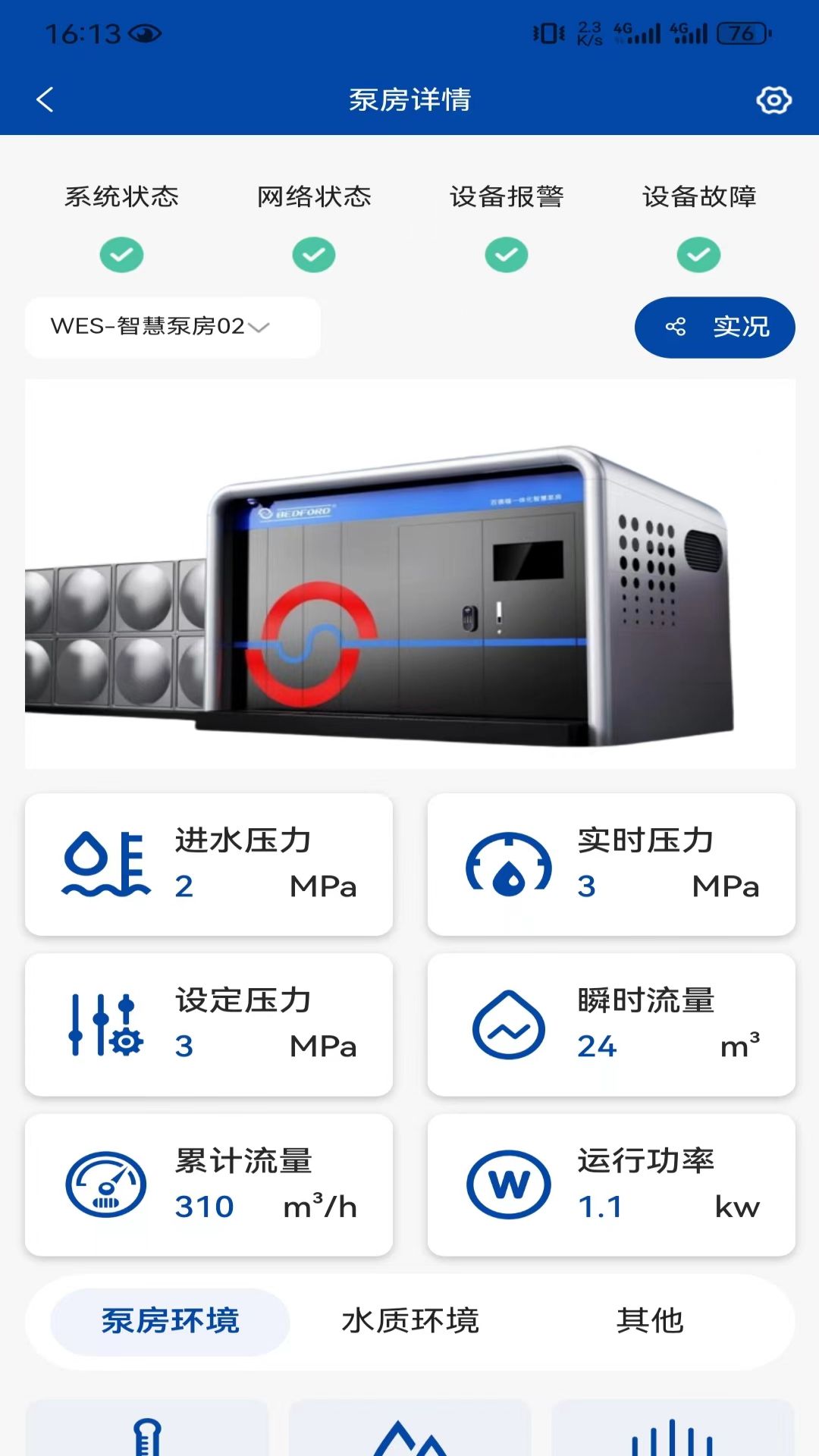Tap the back arrow to leave 泵房详情
This screenshot has width=819, height=1456.
pos(45,99)
